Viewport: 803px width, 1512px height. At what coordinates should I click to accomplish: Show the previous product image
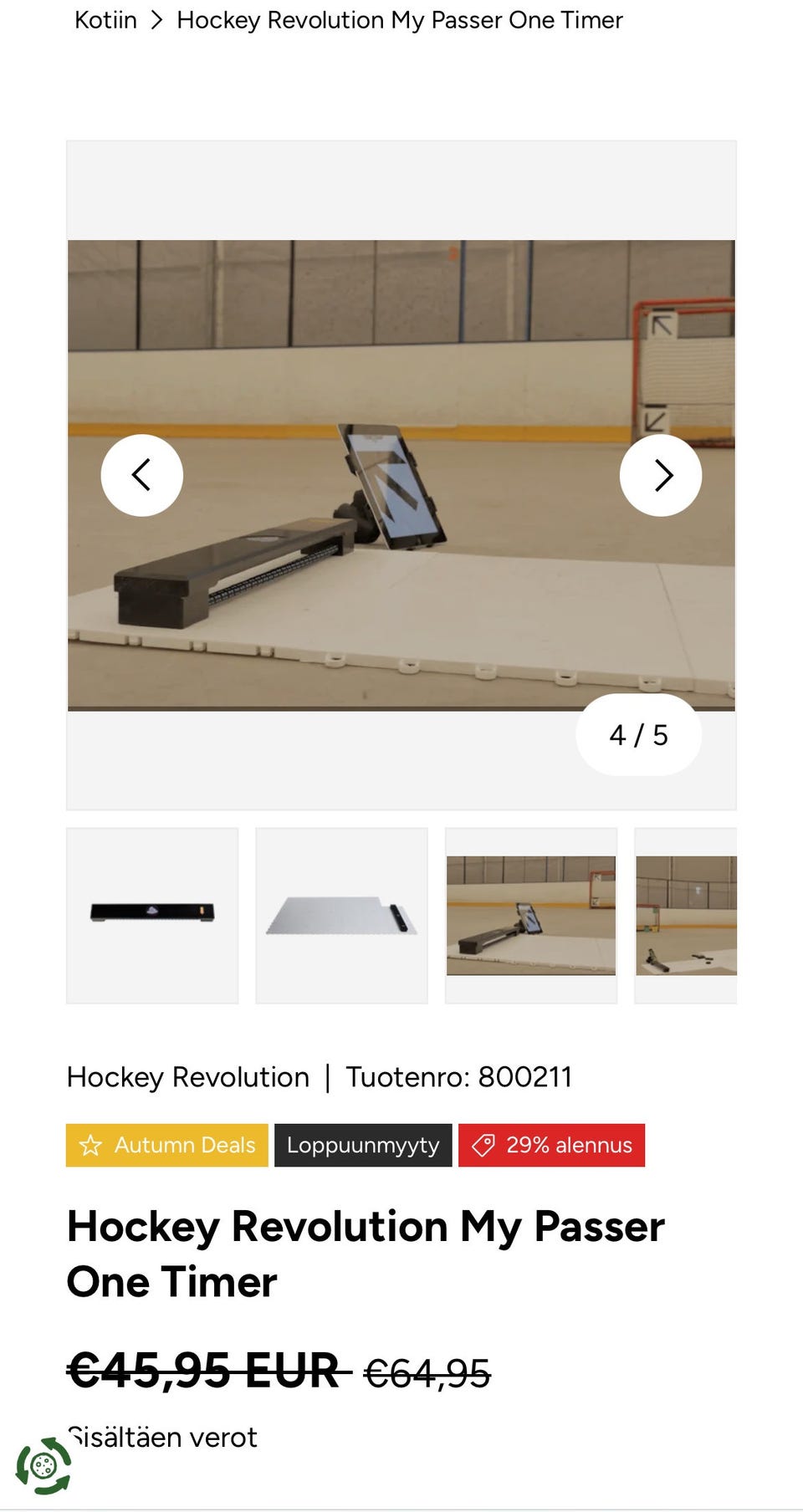click(142, 475)
